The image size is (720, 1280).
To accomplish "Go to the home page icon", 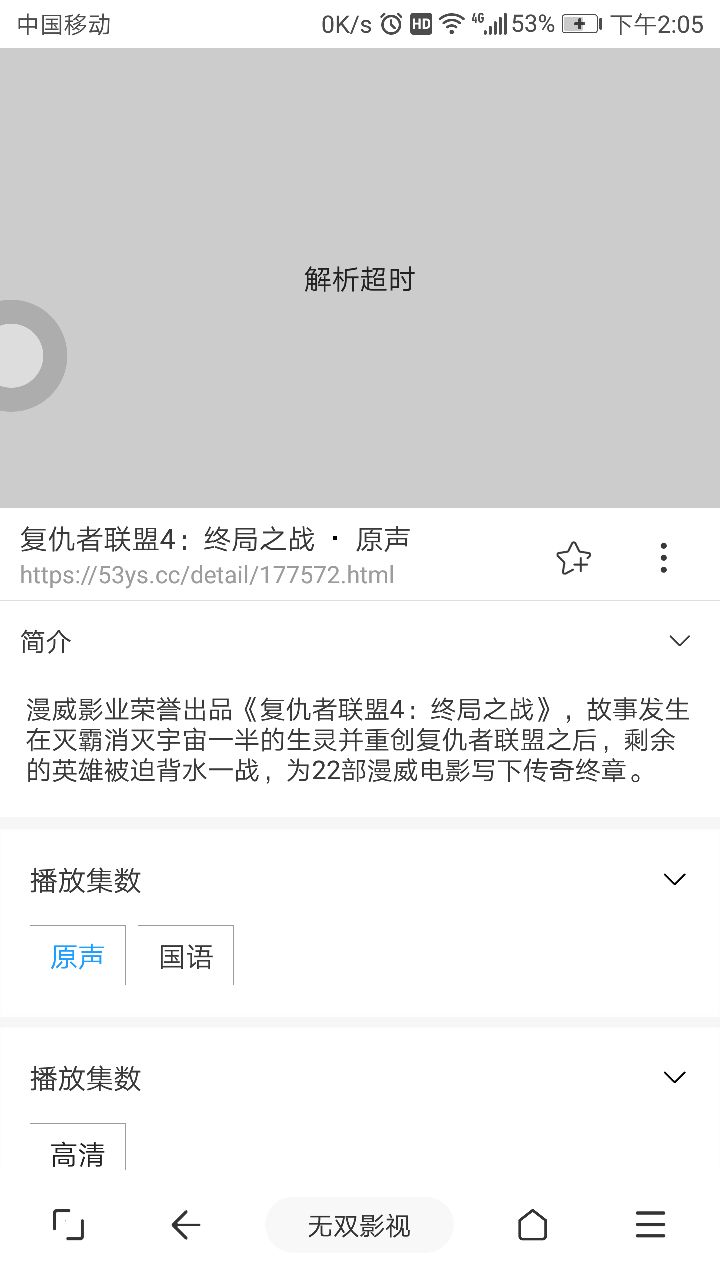I will pyautogui.click(x=532, y=1225).
